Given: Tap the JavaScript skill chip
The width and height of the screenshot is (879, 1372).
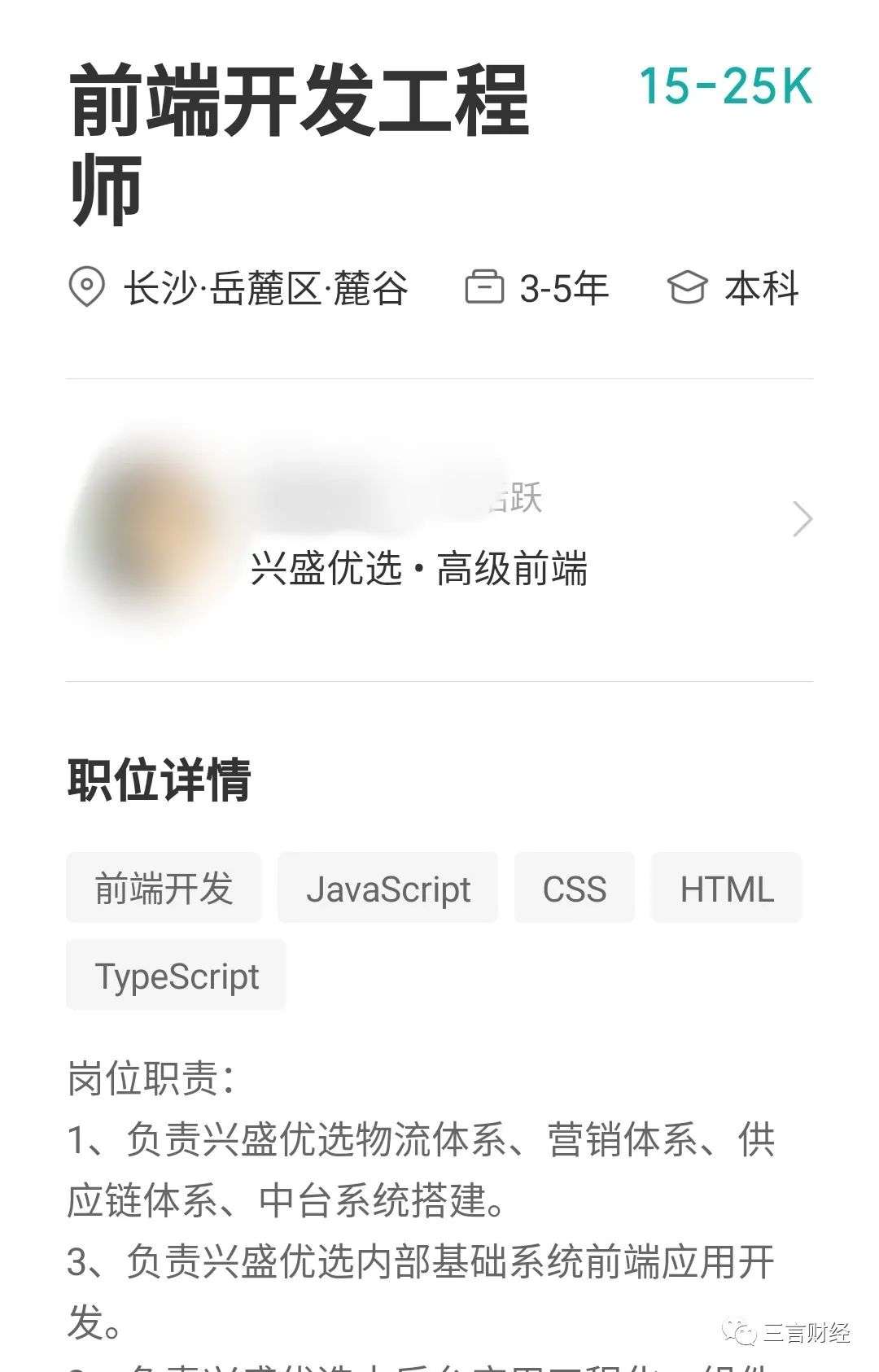Looking at the screenshot, I should tap(387, 888).
